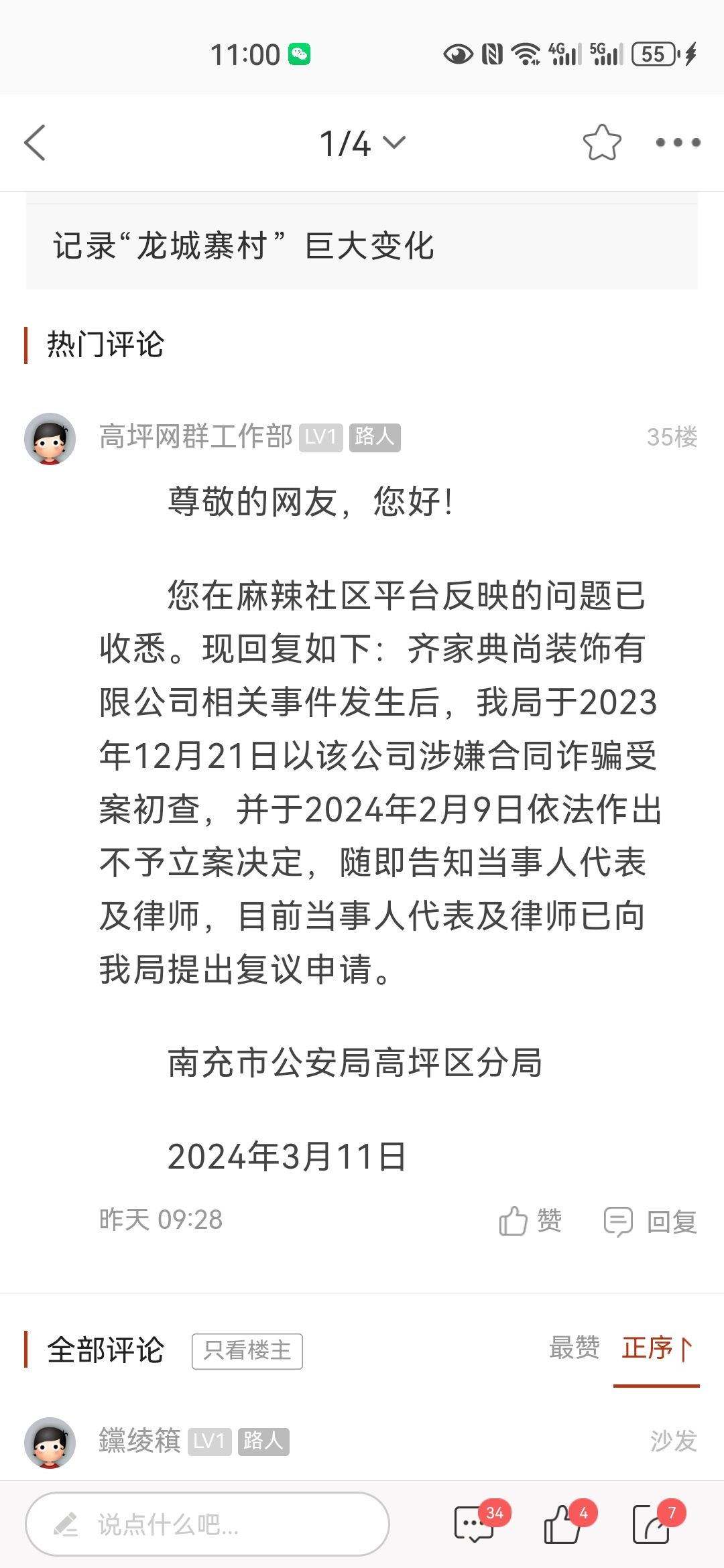Tap the 说点什么吧 comment input box
The height and width of the screenshot is (1568, 724).
pyautogui.click(x=208, y=1524)
